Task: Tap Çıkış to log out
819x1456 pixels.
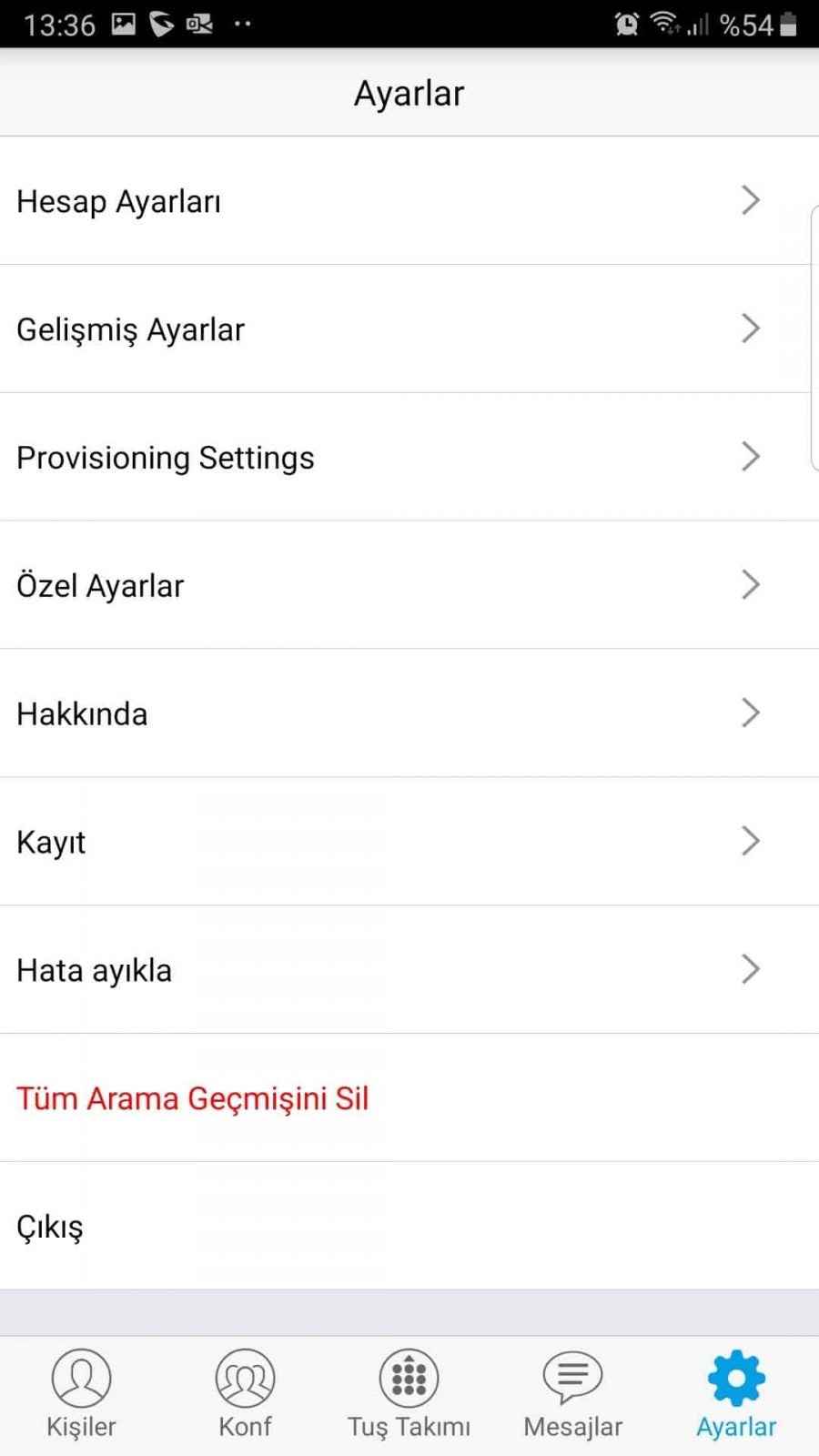Action: [x=409, y=1227]
